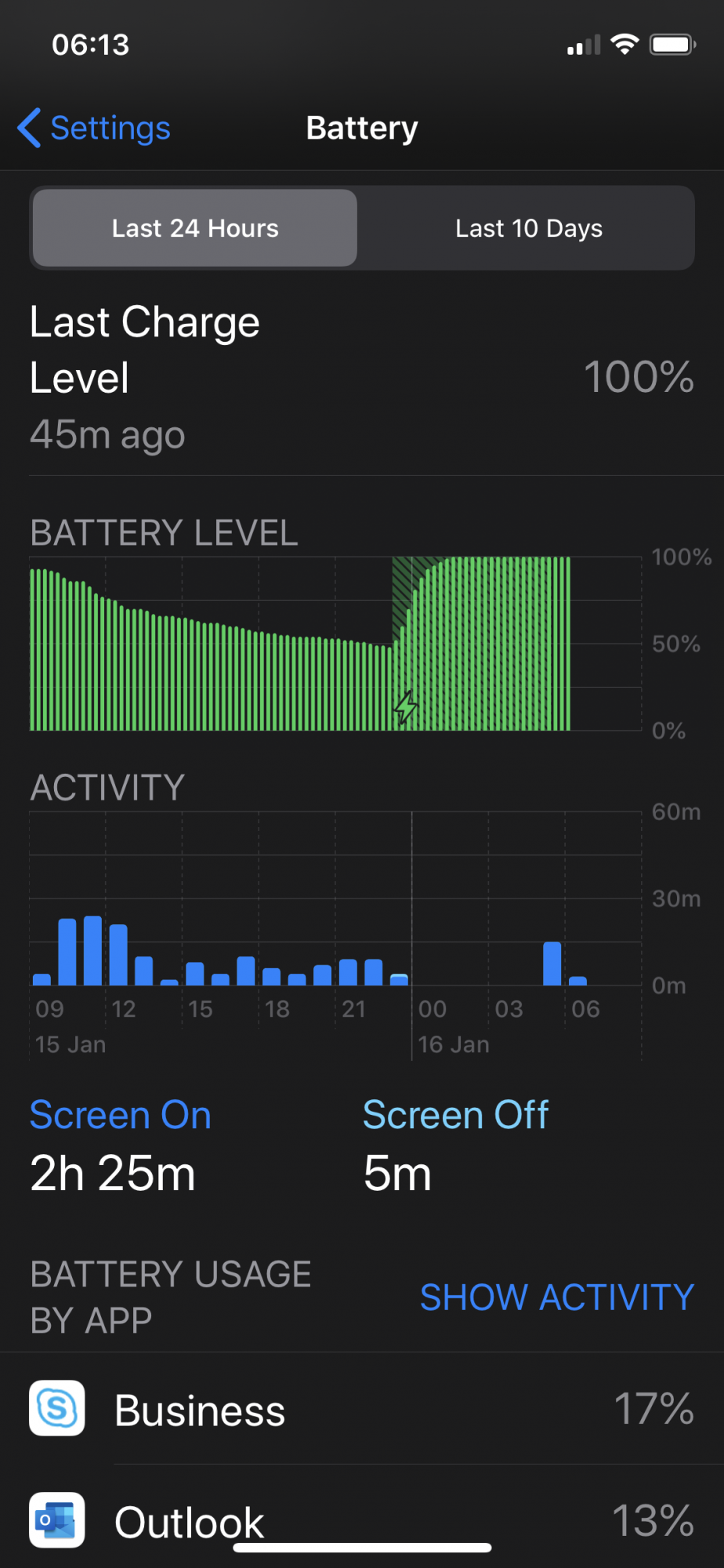Open Business app battery usage row
The height and width of the screenshot is (1568, 724).
pyautogui.click(x=362, y=1408)
